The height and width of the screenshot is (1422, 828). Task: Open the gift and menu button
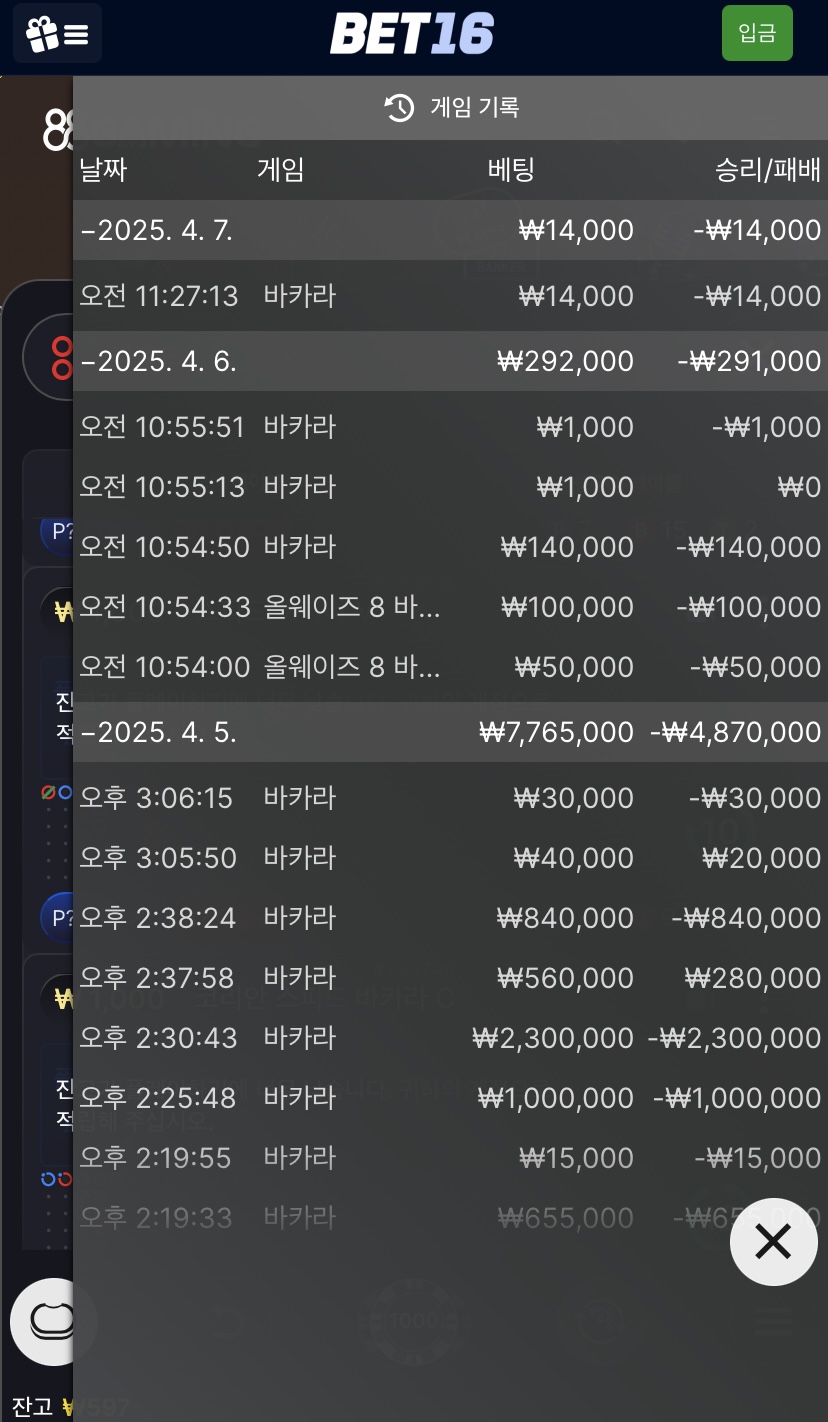point(57,34)
